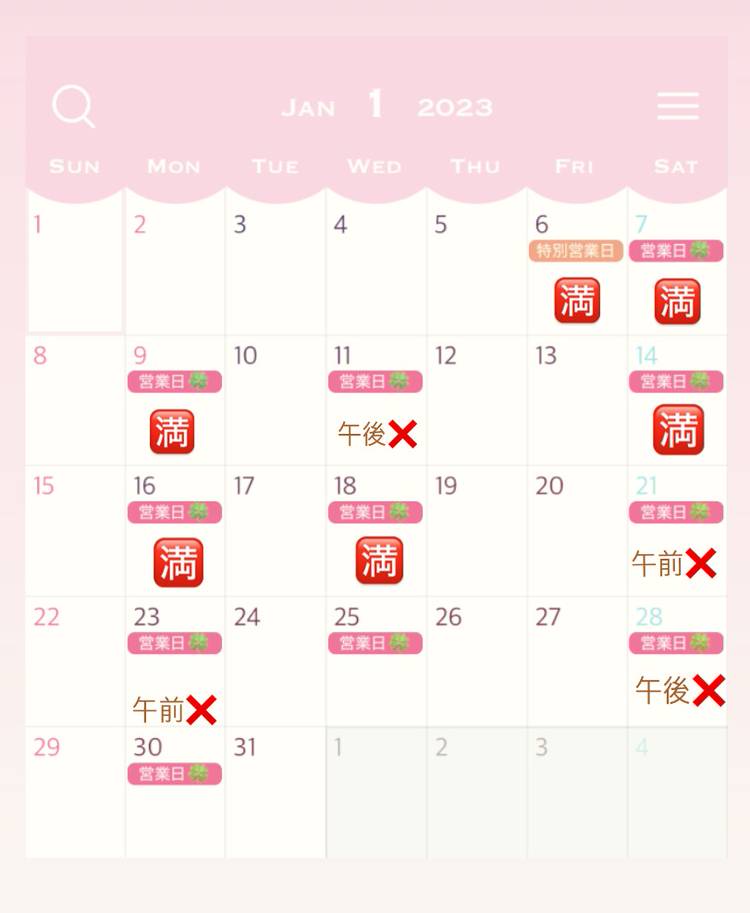Choose January 28 marked 午後

point(677,664)
